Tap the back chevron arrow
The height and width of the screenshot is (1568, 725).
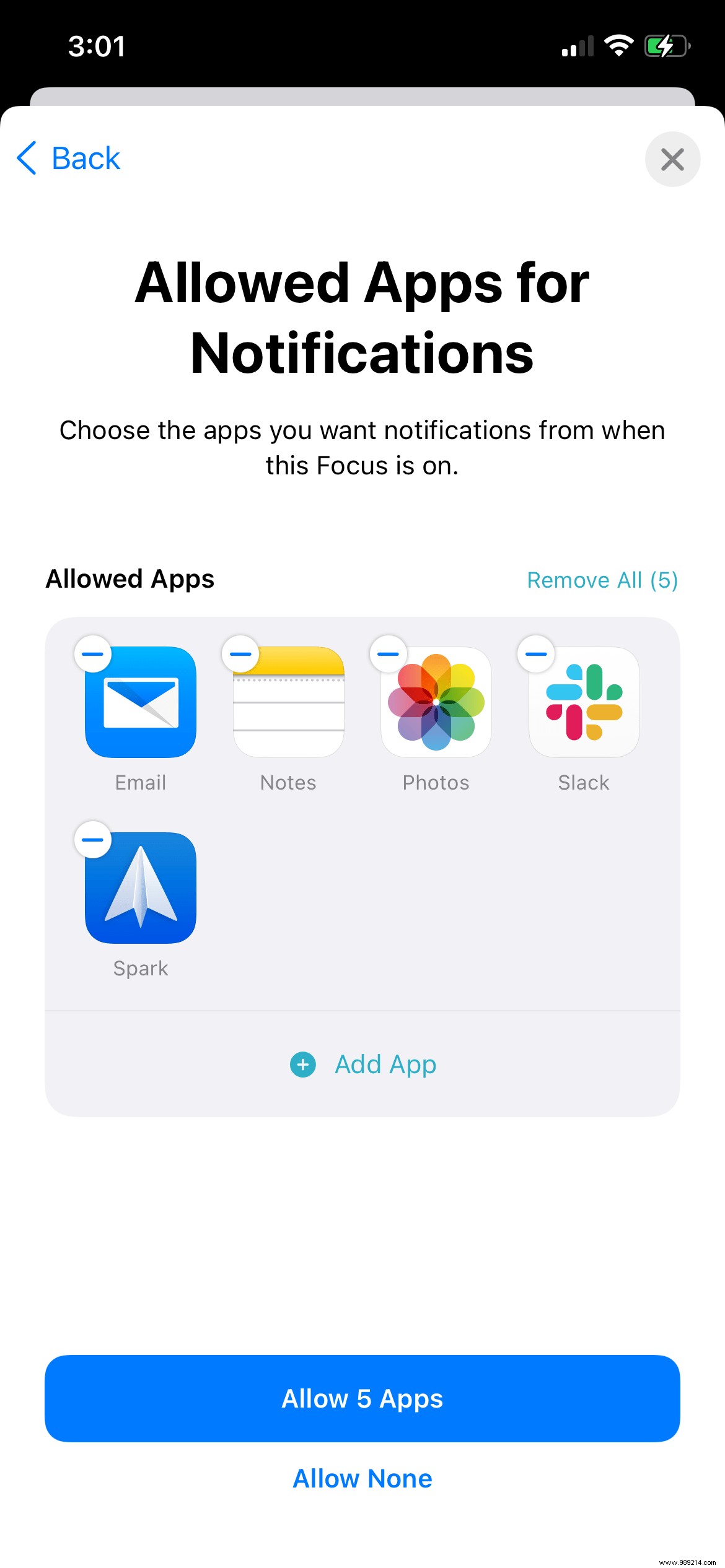pos(26,159)
